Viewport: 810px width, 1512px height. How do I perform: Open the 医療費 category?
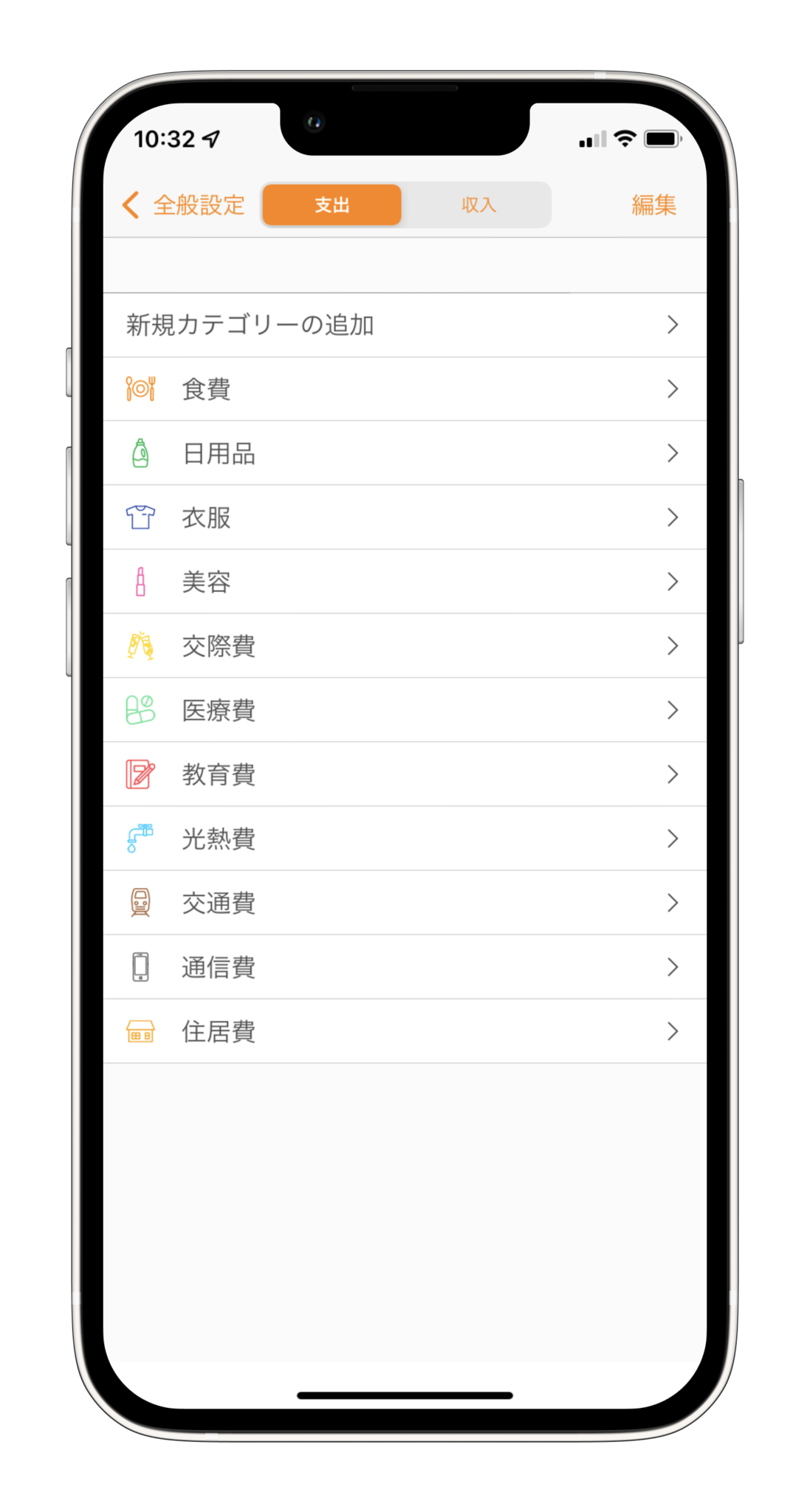coord(404,710)
